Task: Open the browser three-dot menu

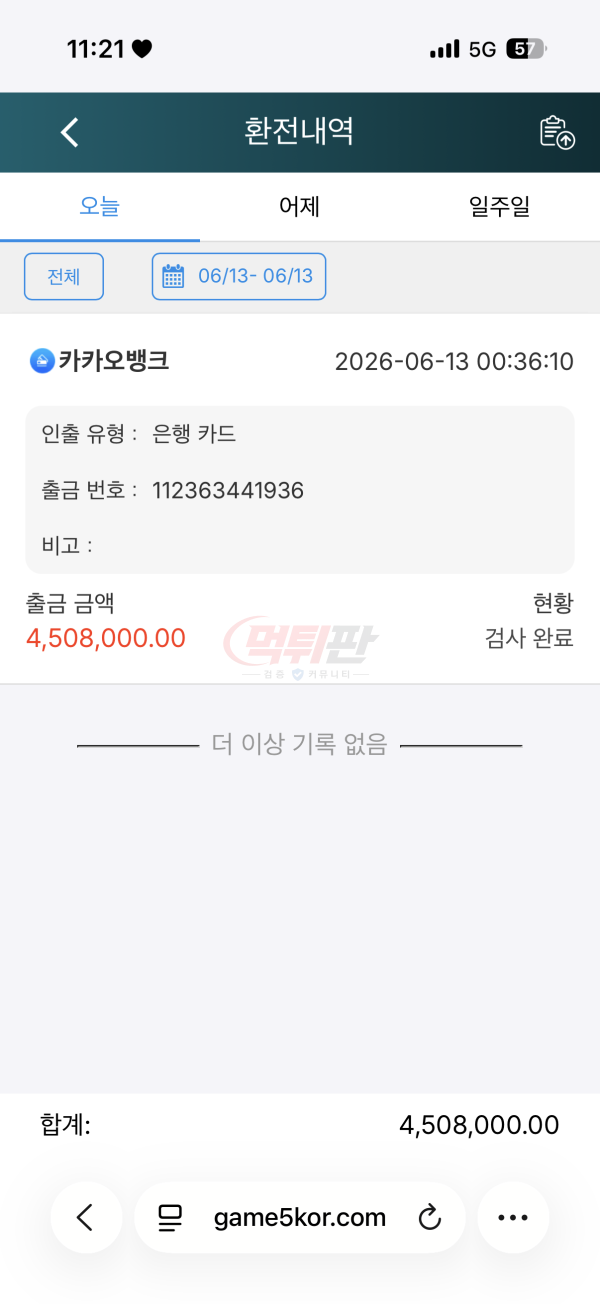Action: [513, 1217]
